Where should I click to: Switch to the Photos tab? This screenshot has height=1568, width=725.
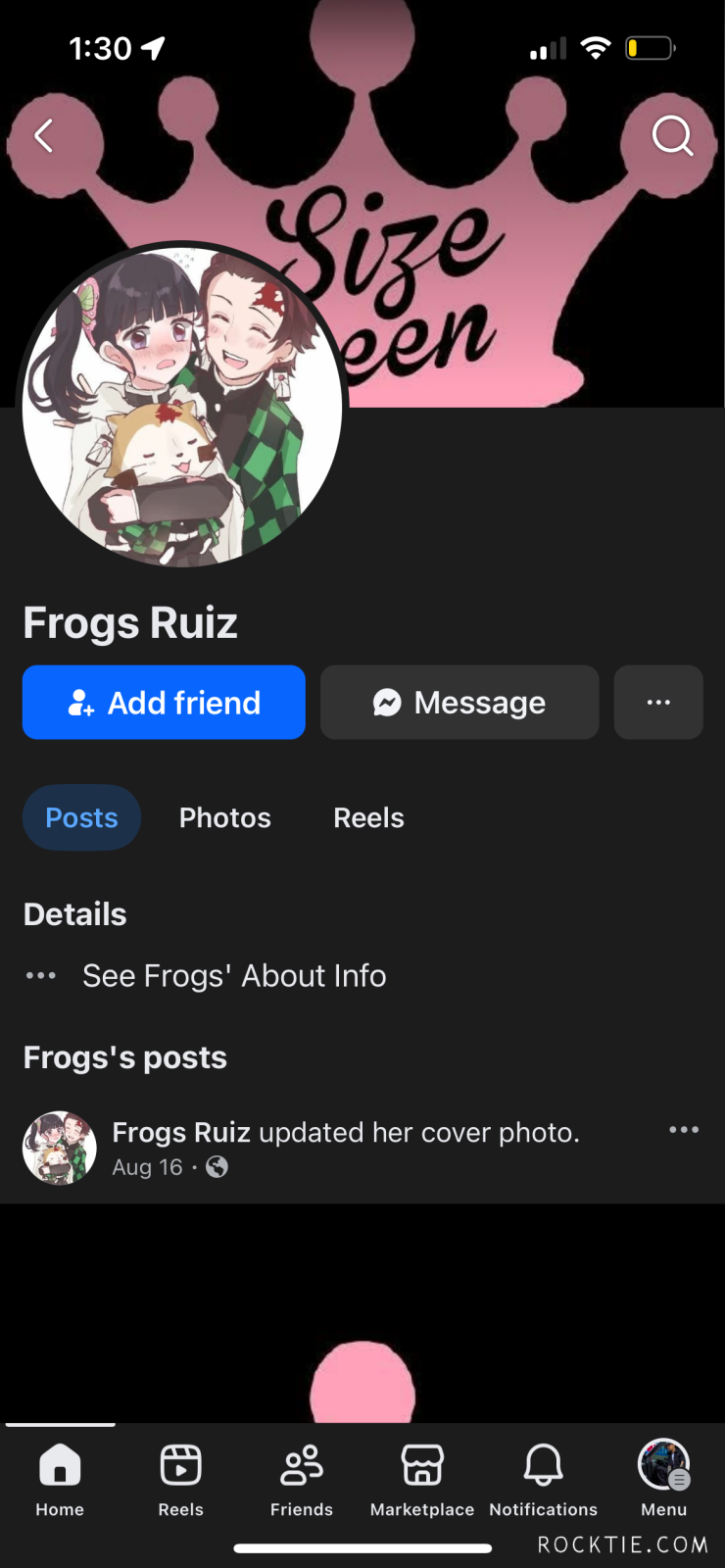point(224,817)
